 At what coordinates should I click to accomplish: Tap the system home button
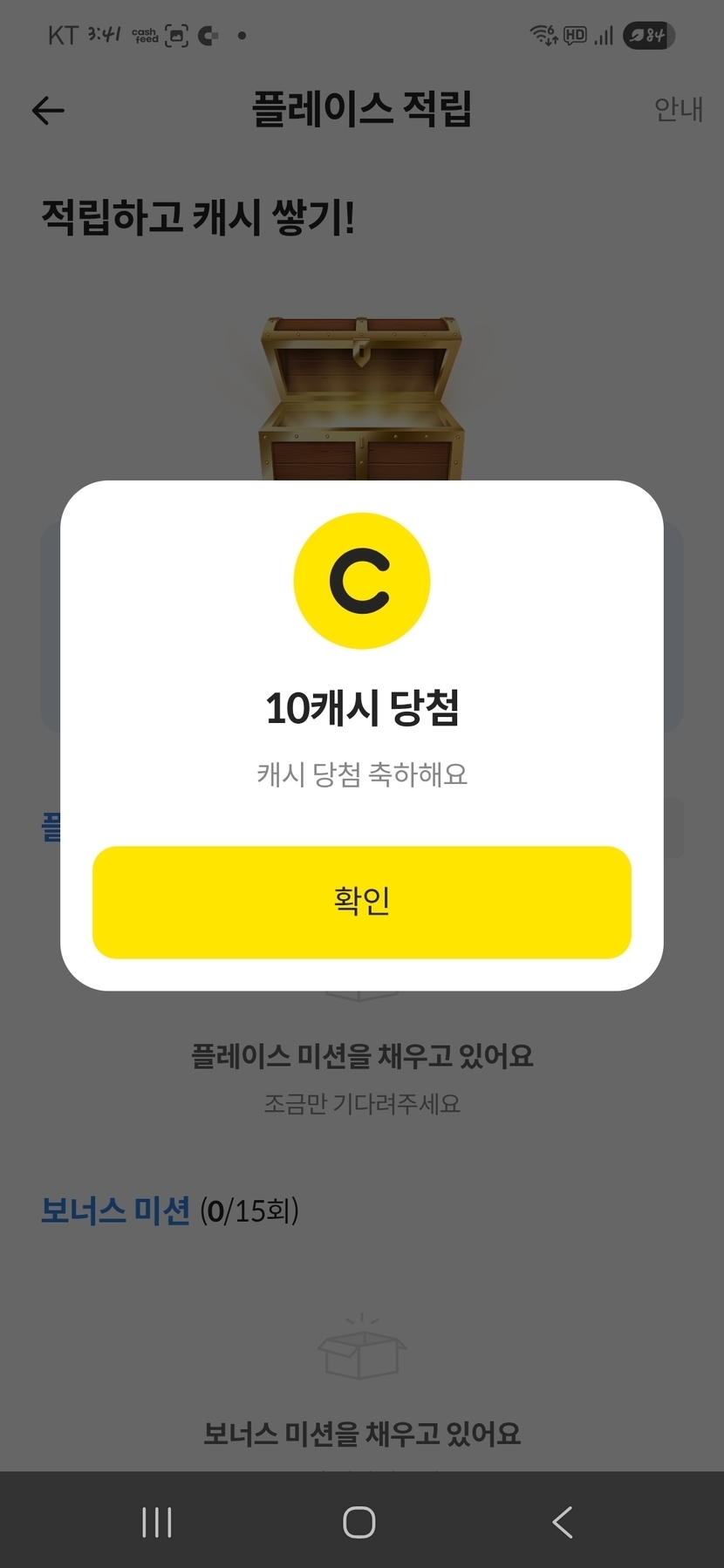point(359,1522)
